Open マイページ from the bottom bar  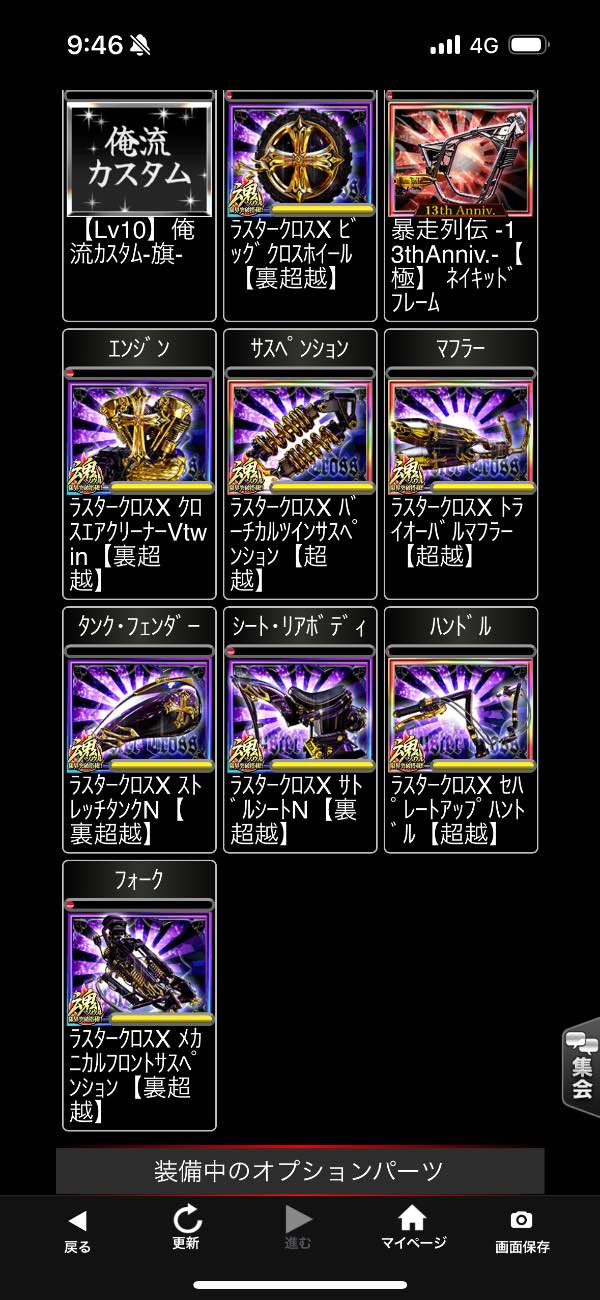(412, 1228)
